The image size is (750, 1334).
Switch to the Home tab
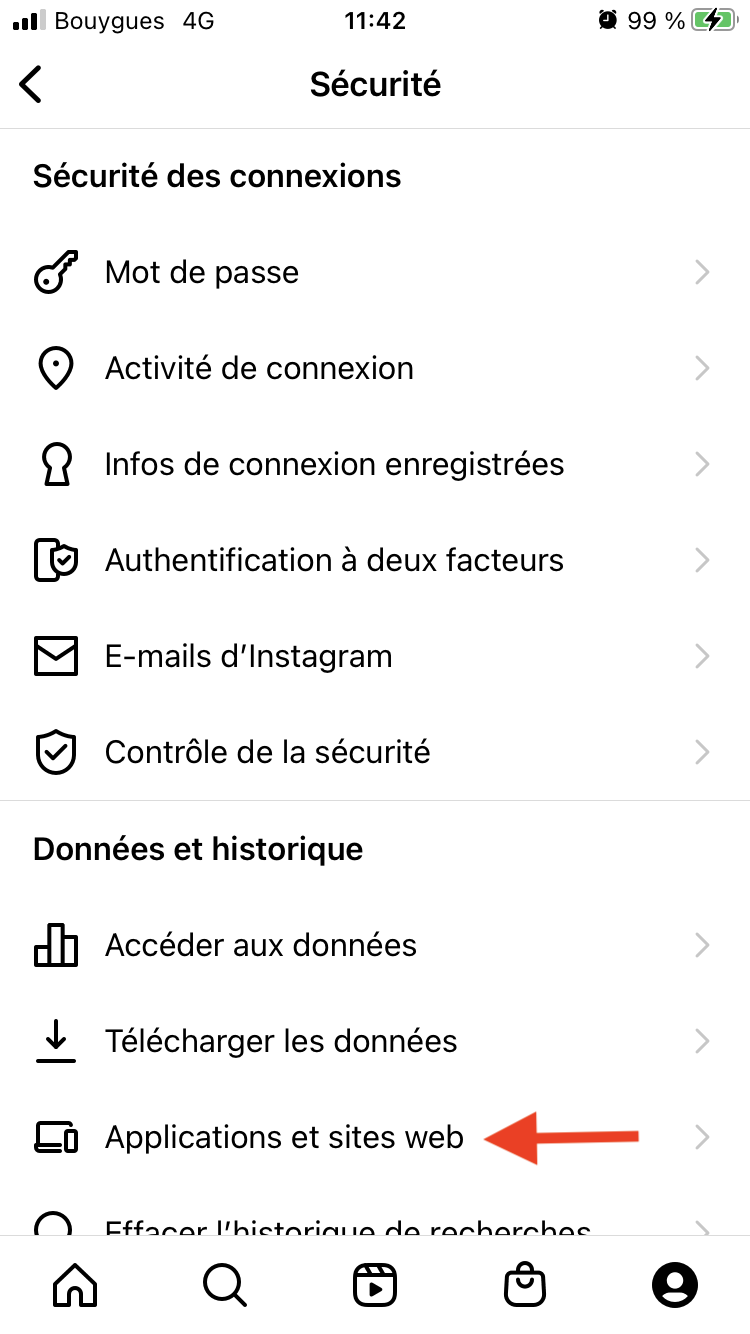tap(76, 1284)
